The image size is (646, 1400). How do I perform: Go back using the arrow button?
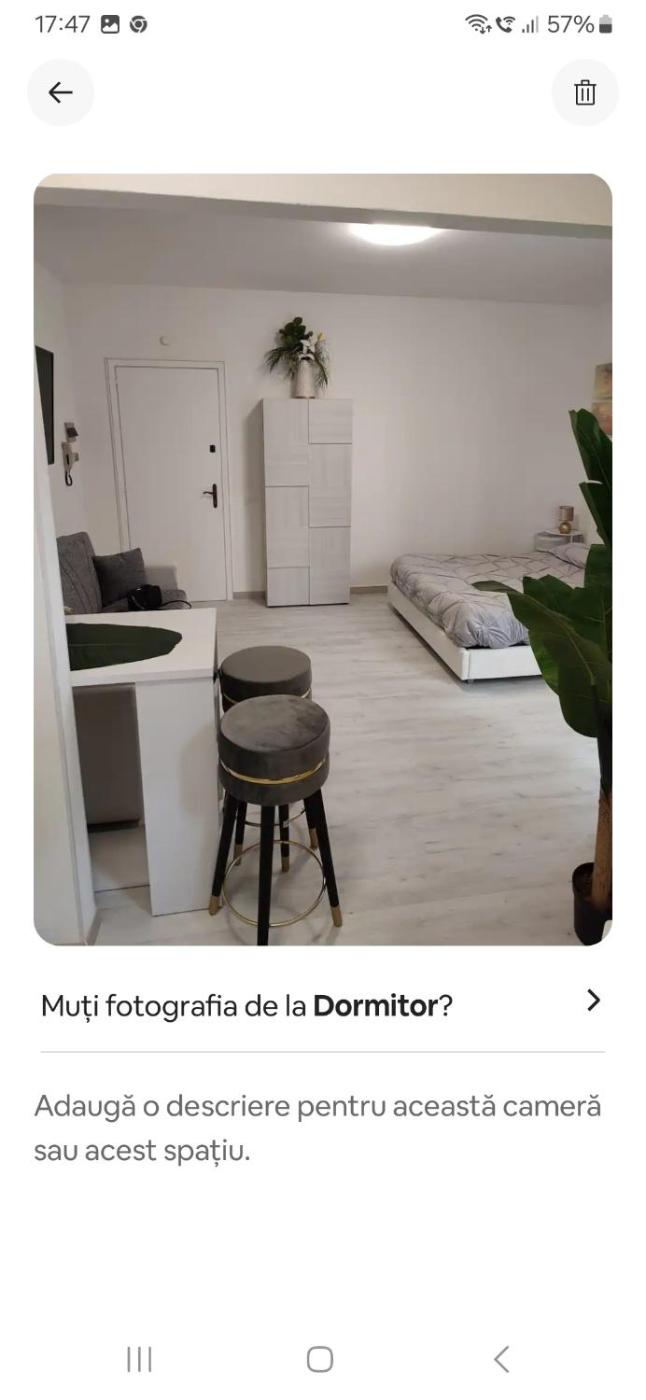(61, 93)
